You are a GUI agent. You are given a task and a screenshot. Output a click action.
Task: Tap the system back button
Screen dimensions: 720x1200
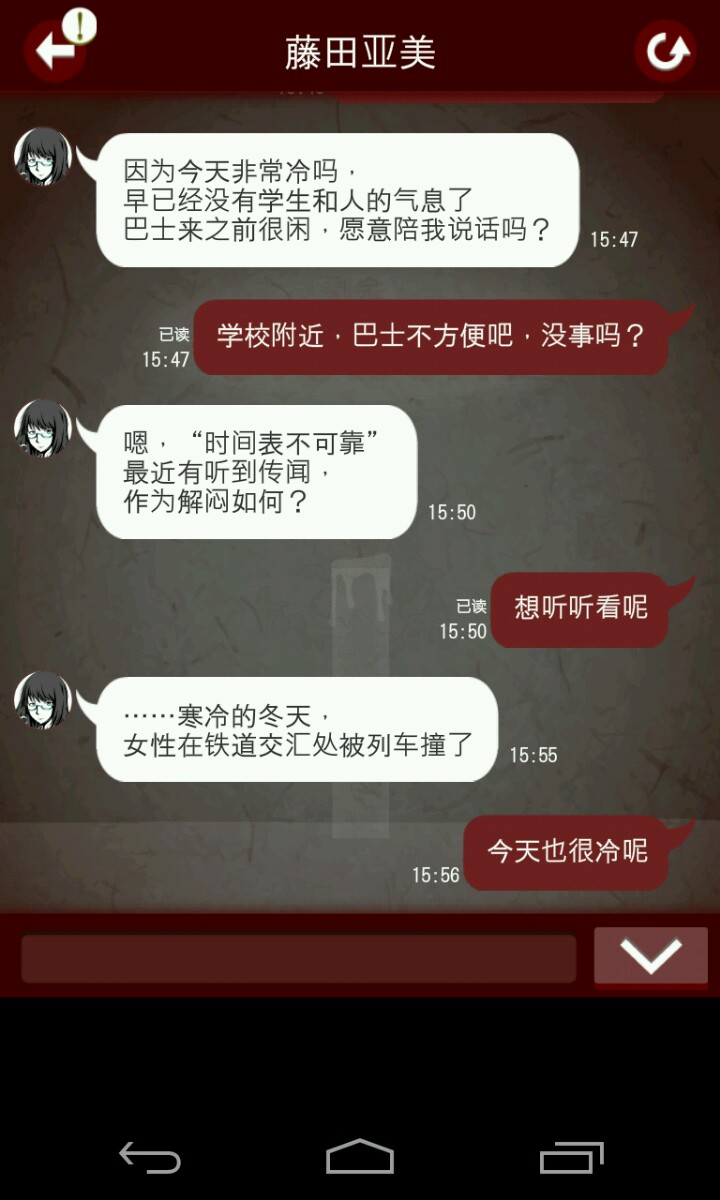(150, 1158)
